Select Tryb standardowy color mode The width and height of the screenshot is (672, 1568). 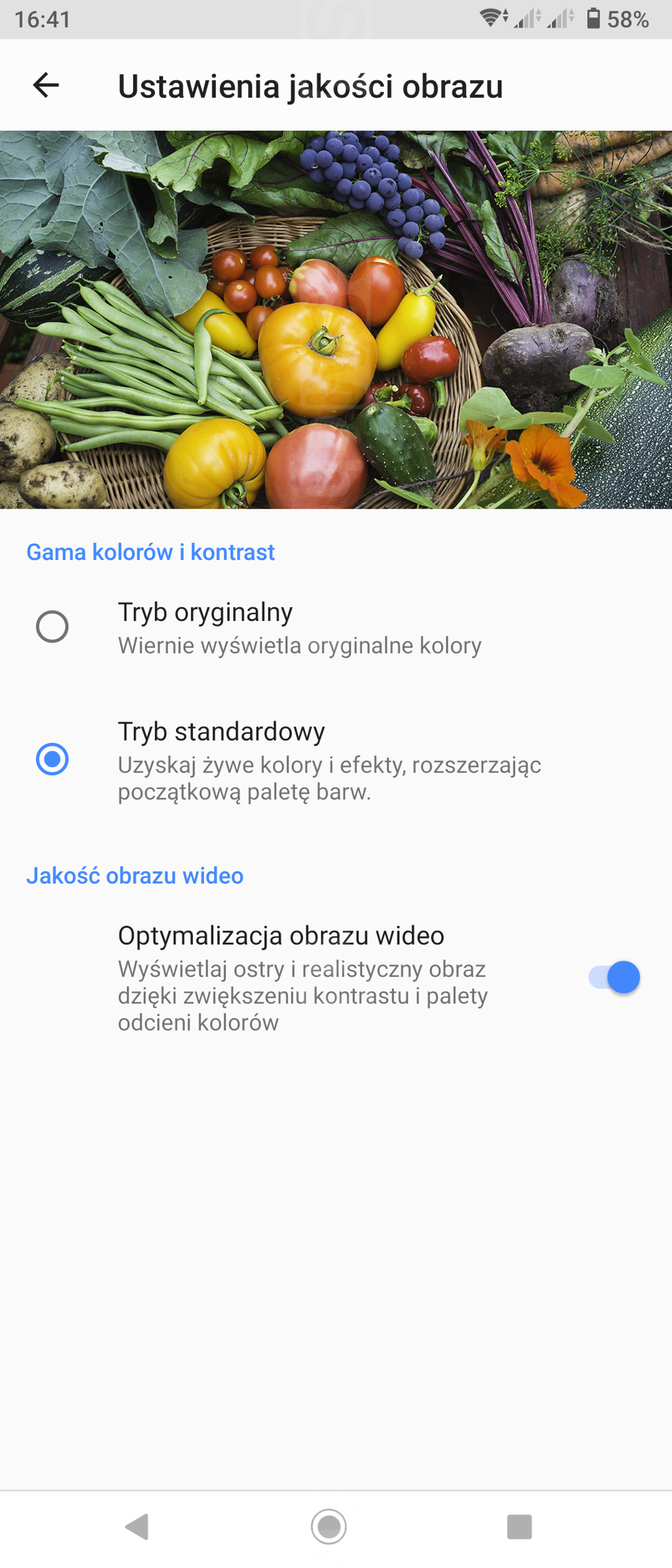tap(52, 759)
